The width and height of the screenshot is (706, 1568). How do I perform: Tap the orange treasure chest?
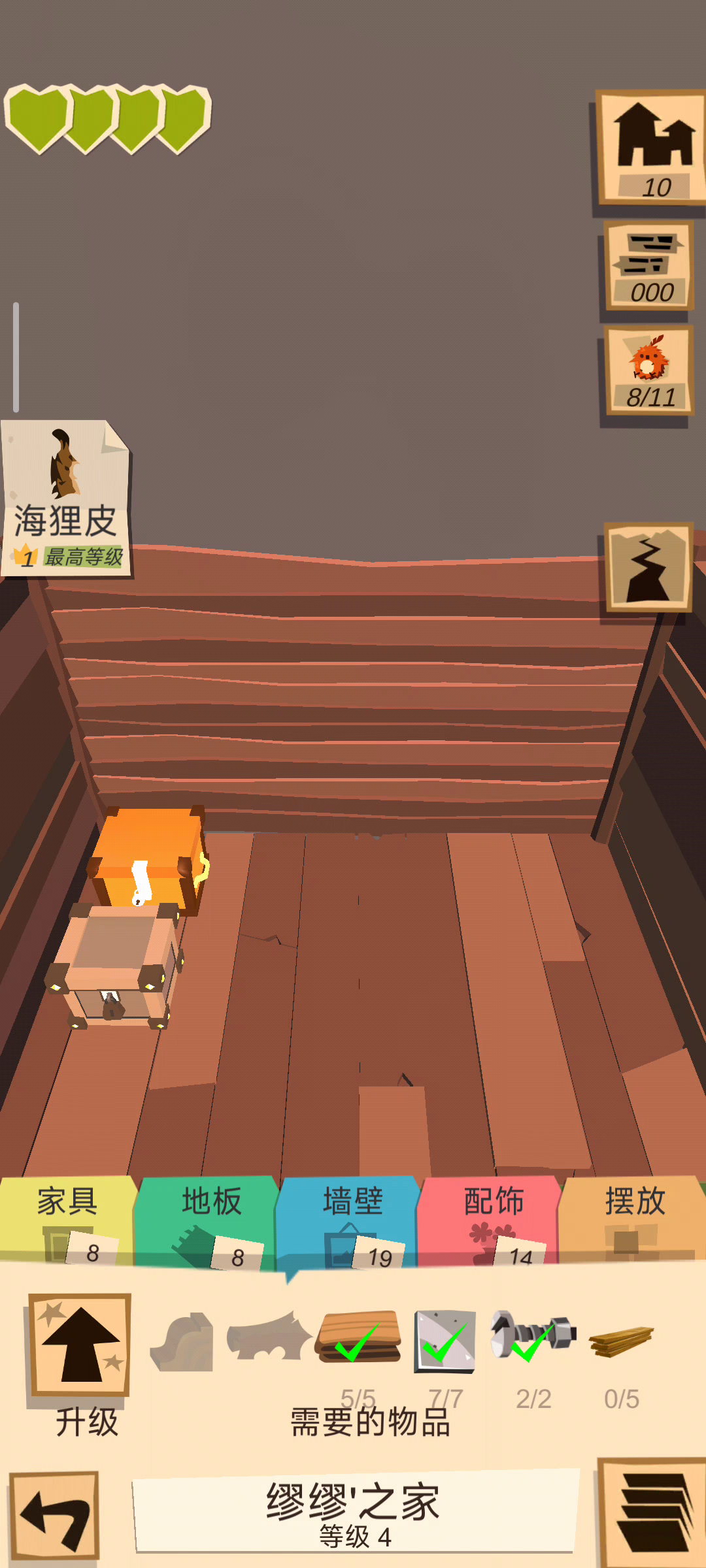click(149, 857)
